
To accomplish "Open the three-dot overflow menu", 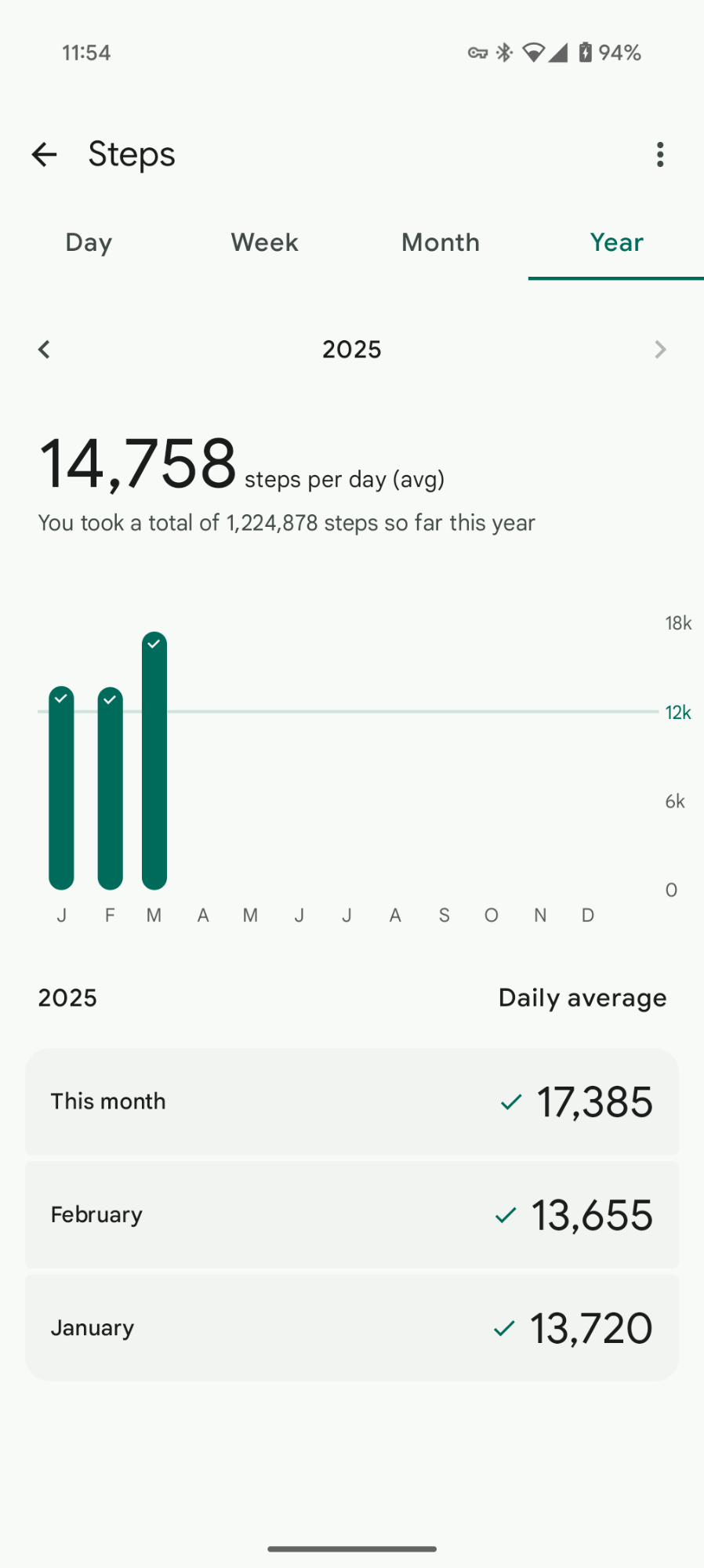I will pos(660,154).
